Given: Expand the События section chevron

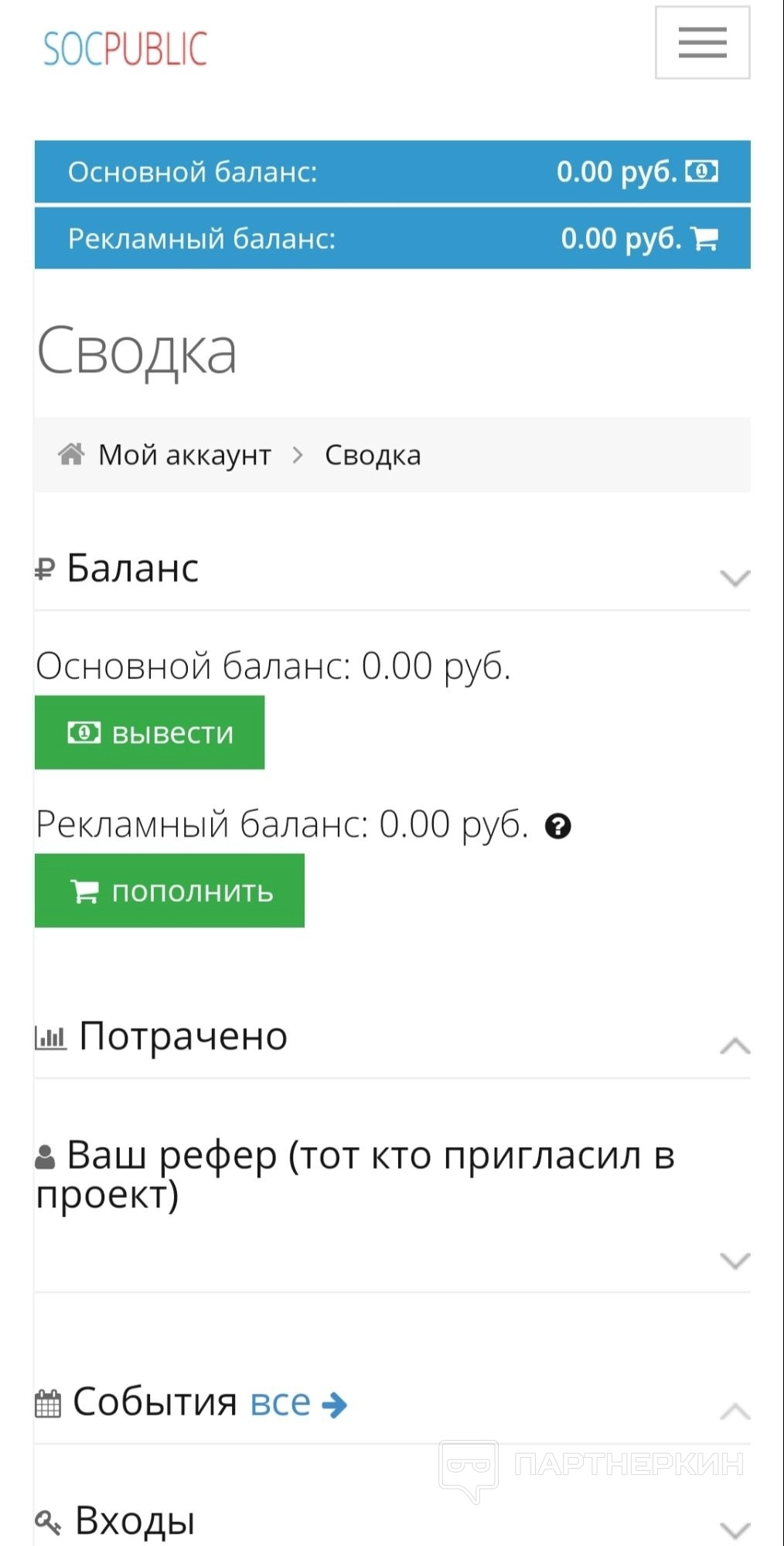Looking at the screenshot, I should tap(735, 1412).
